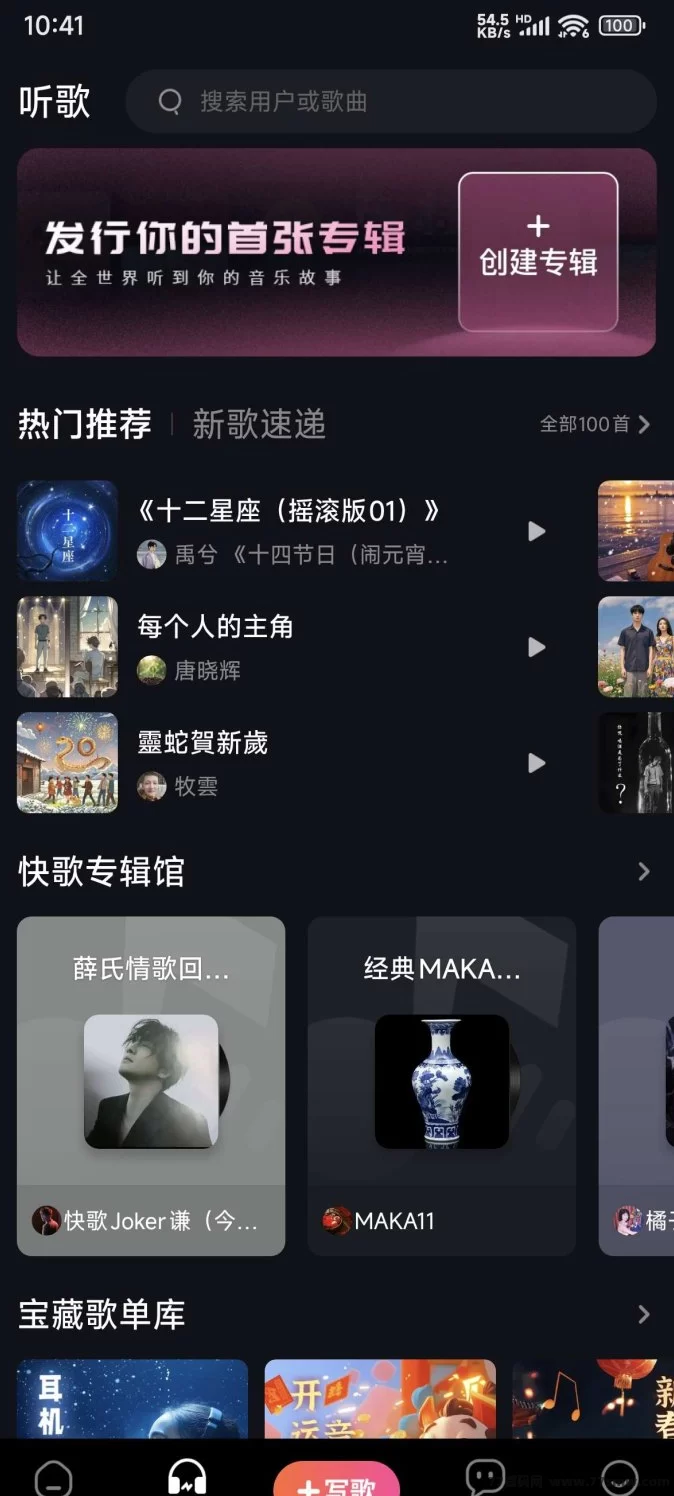
Task: Open the 耳机 playlist cover
Action: (x=132, y=1400)
